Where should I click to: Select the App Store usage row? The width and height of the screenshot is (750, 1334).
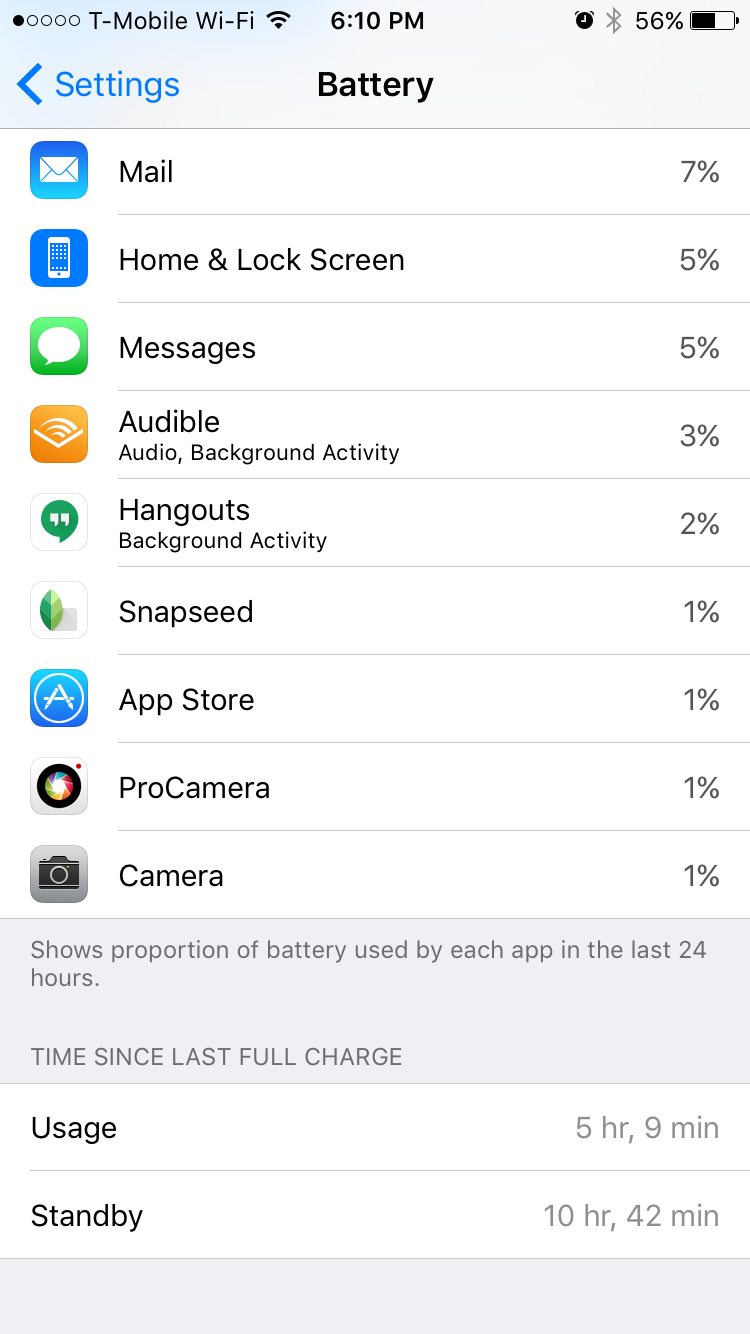(x=375, y=699)
